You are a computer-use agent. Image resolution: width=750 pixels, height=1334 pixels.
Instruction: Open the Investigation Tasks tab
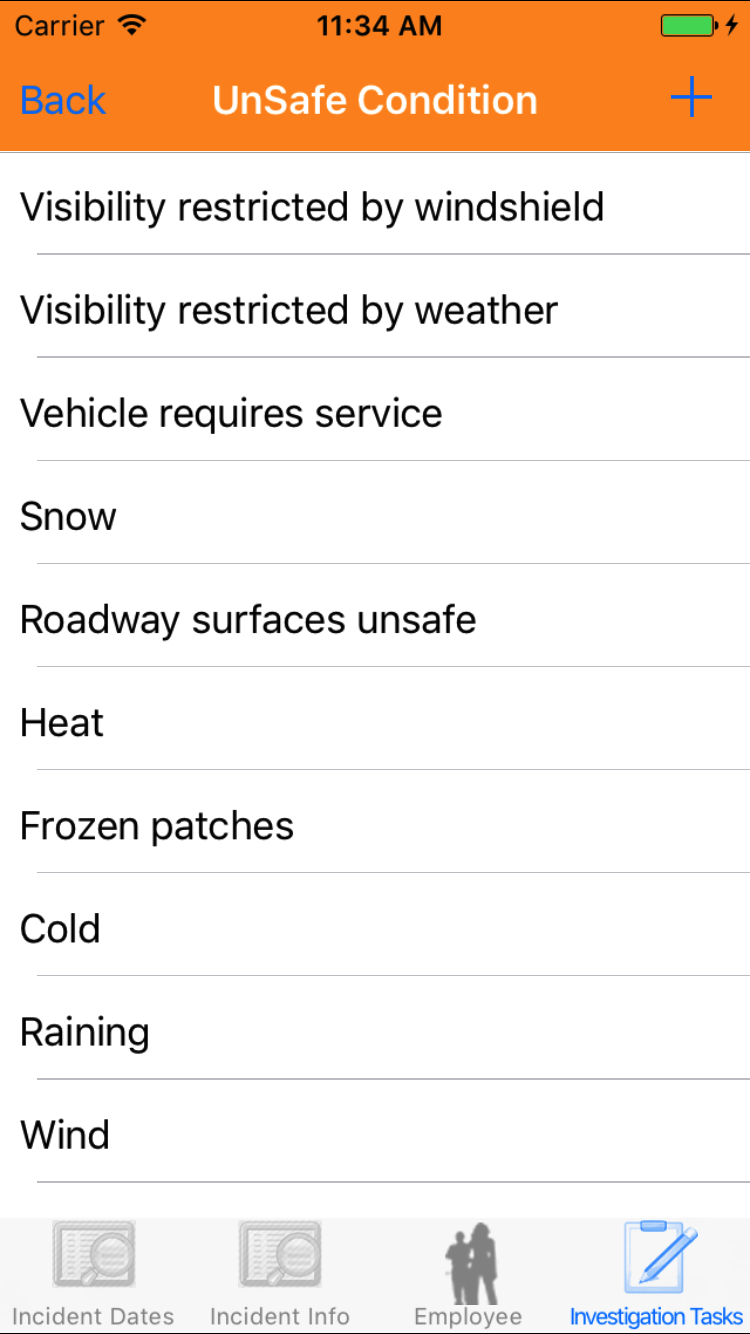[656, 1274]
